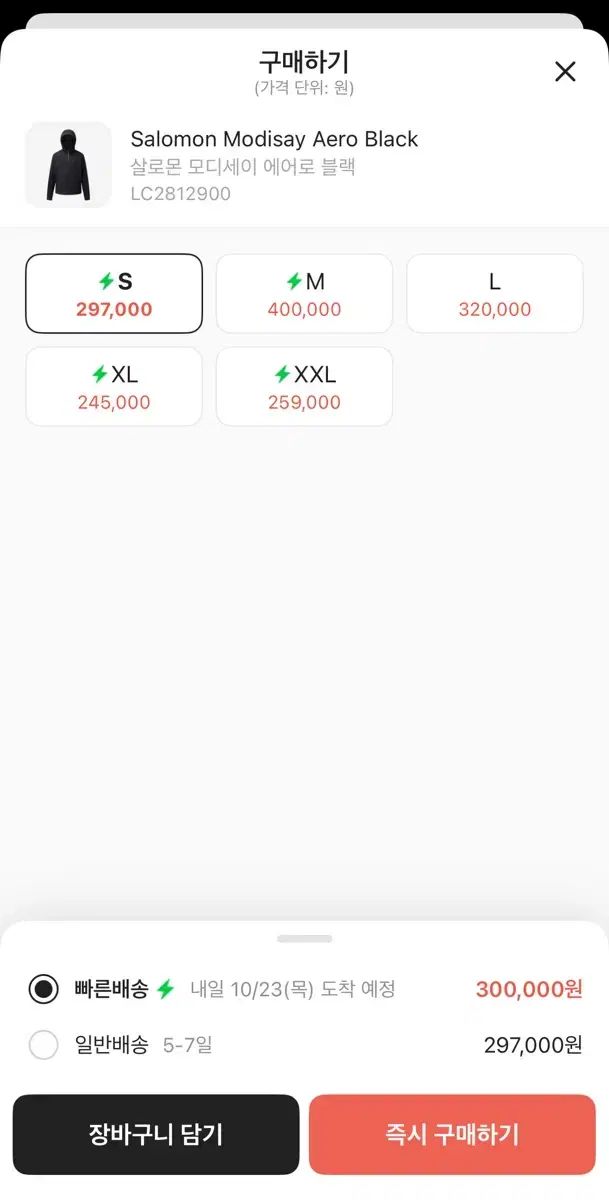Close the purchase sheet
The height and width of the screenshot is (1200, 609).
click(x=565, y=72)
